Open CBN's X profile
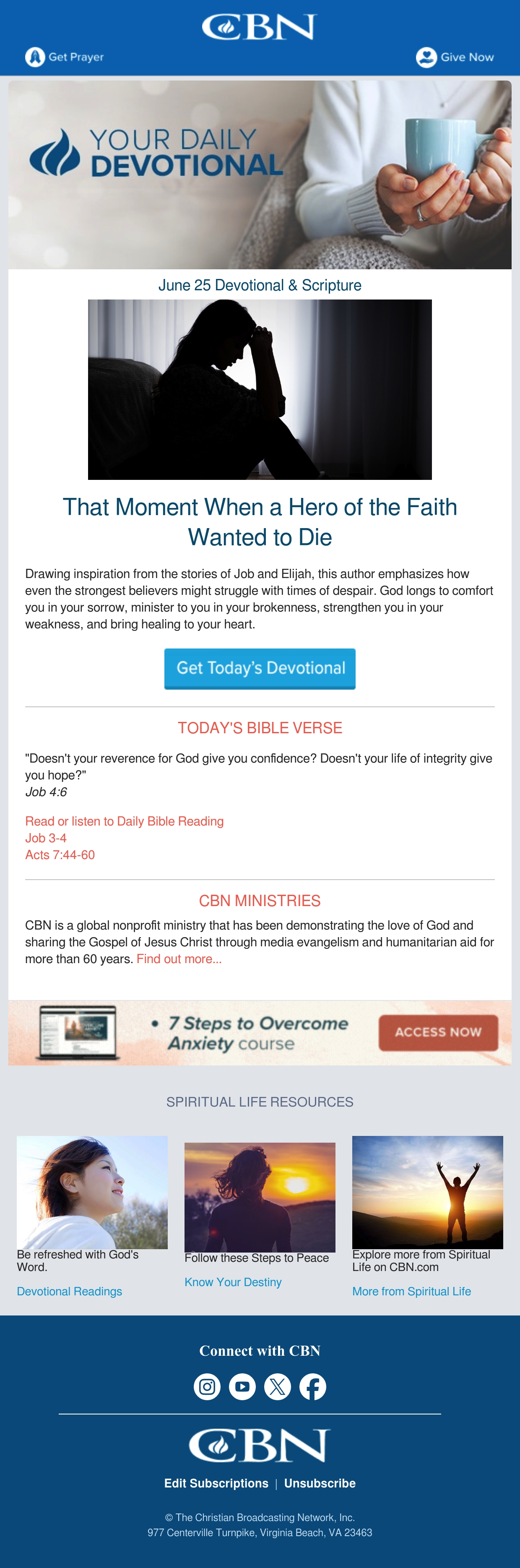Screen dimensions: 520x1568 point(277,1387)
